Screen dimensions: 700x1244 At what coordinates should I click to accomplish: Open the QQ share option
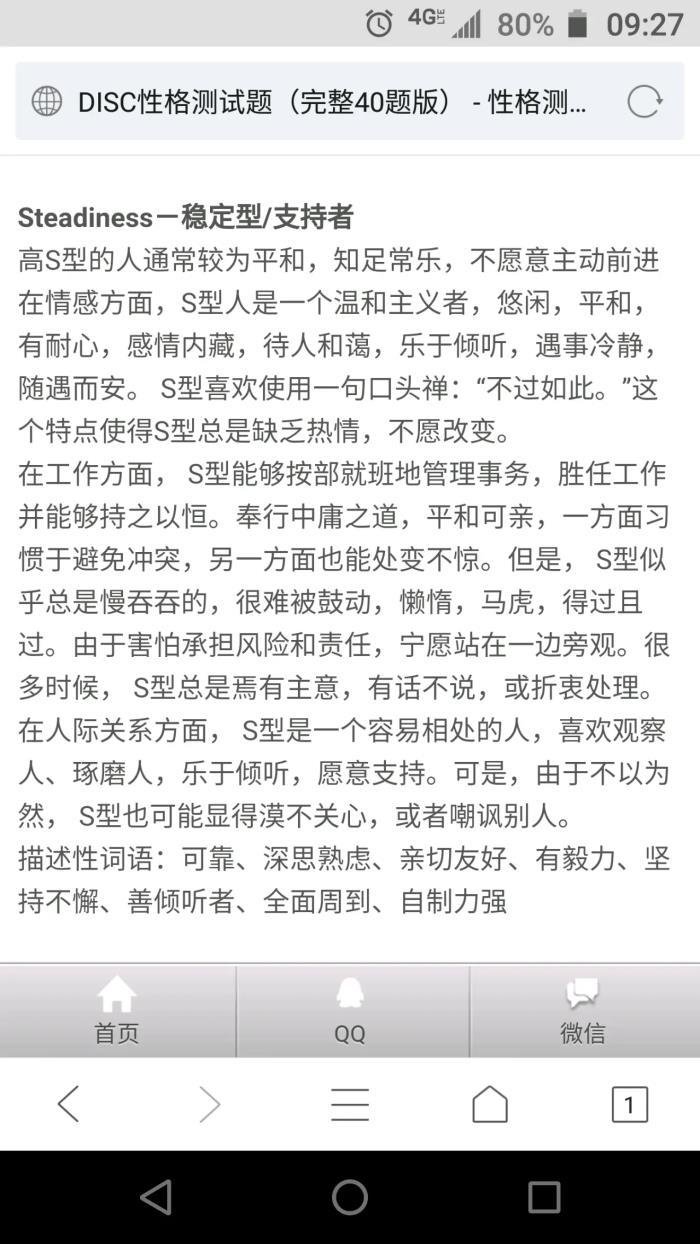coord(350,1011)
